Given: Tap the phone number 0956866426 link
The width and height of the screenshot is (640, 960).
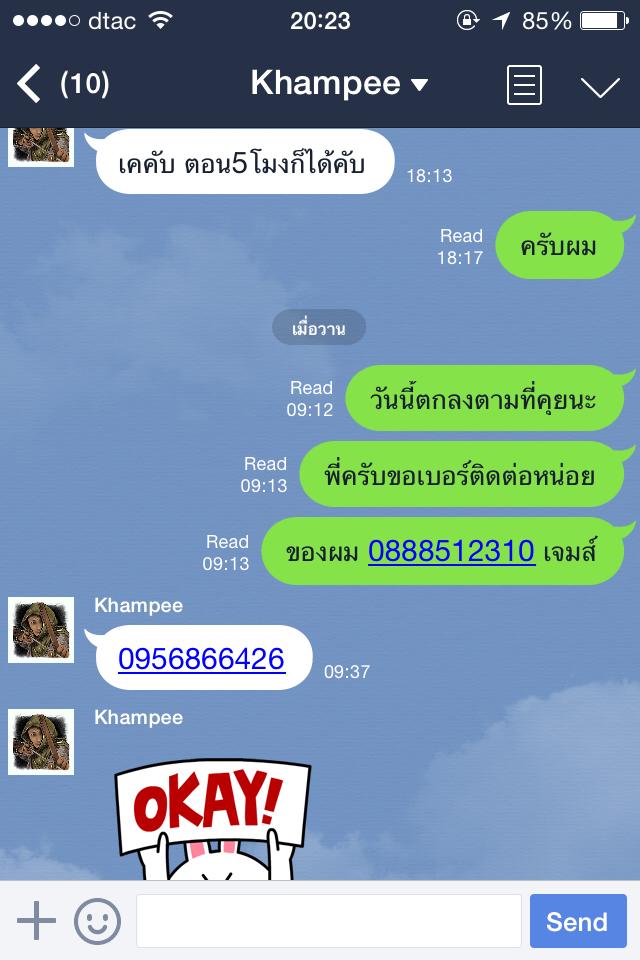Looking at the screenshot, I should coord(201,659).
